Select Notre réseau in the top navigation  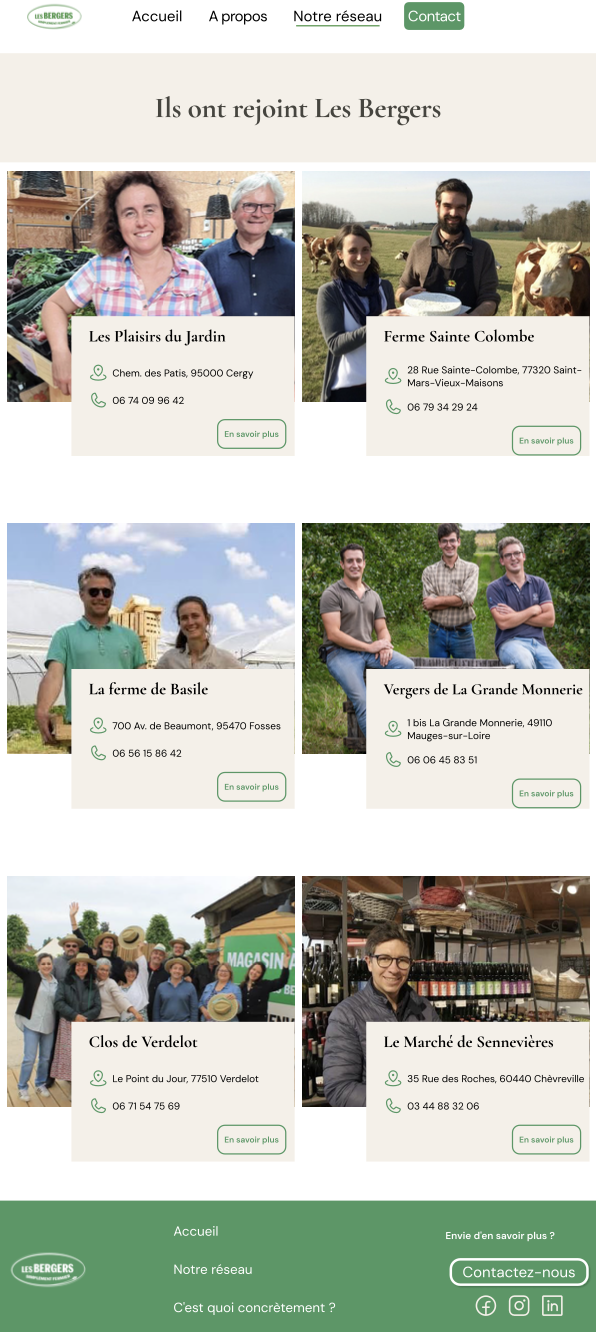(x=337, y=16)
